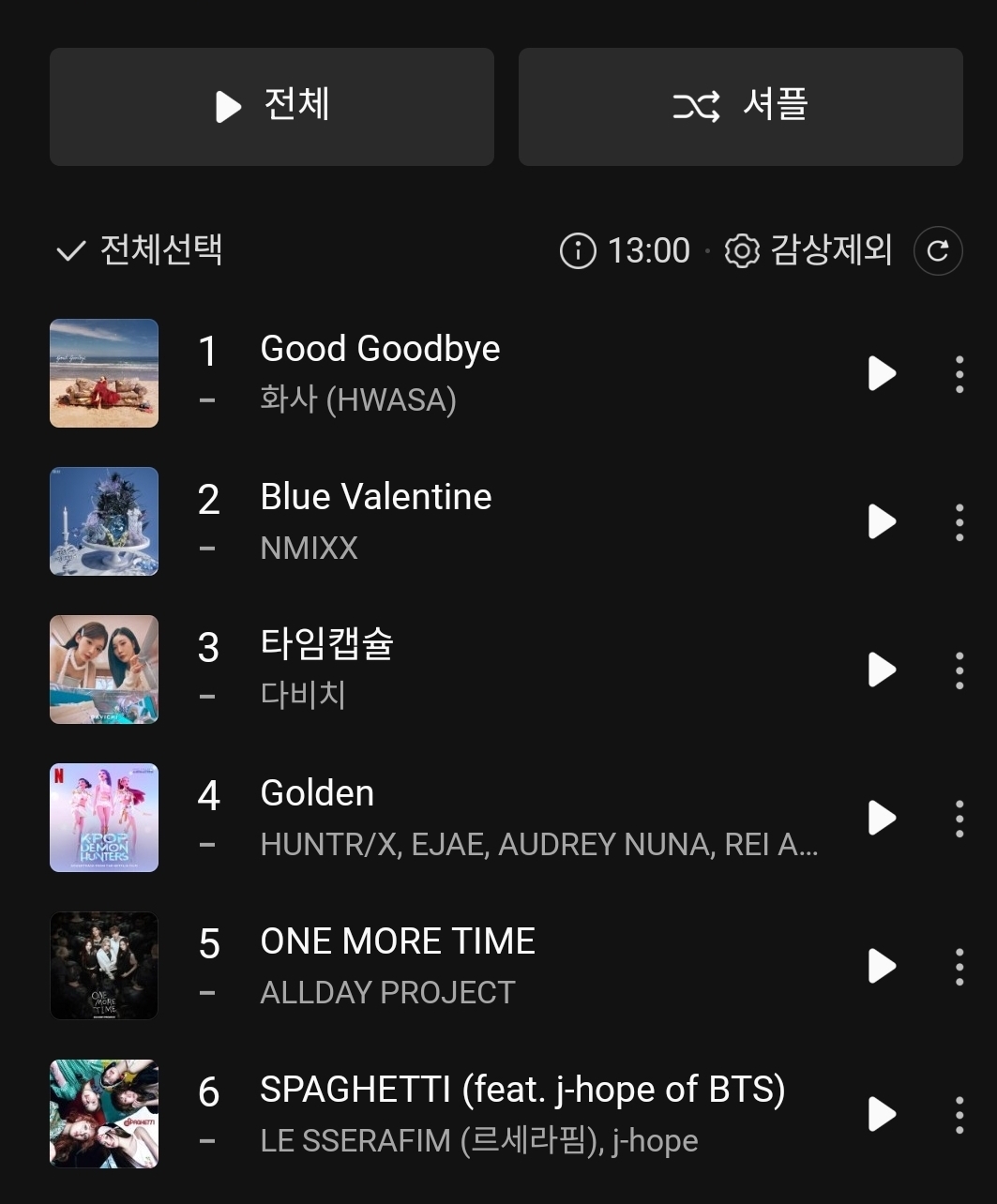Play Blue Valentine by NMIXX

[x=880, y=521]
